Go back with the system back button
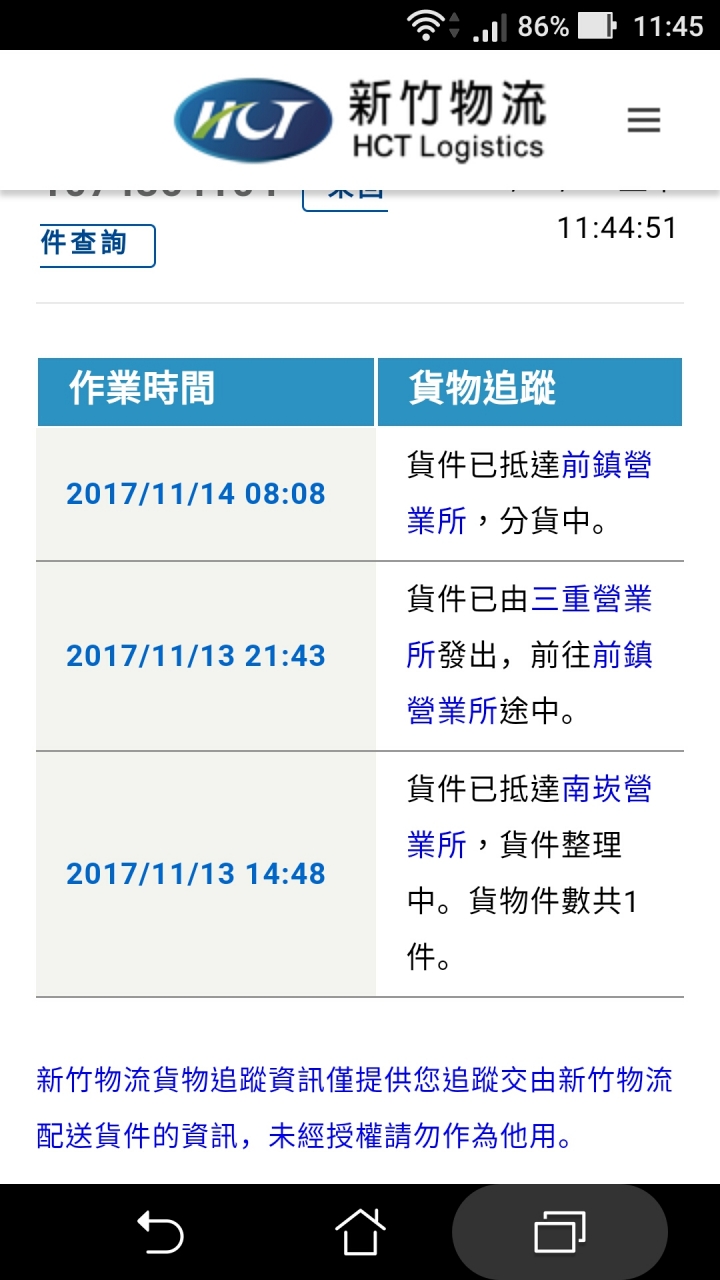720x1280 pixels. [x=160, y=1231]
